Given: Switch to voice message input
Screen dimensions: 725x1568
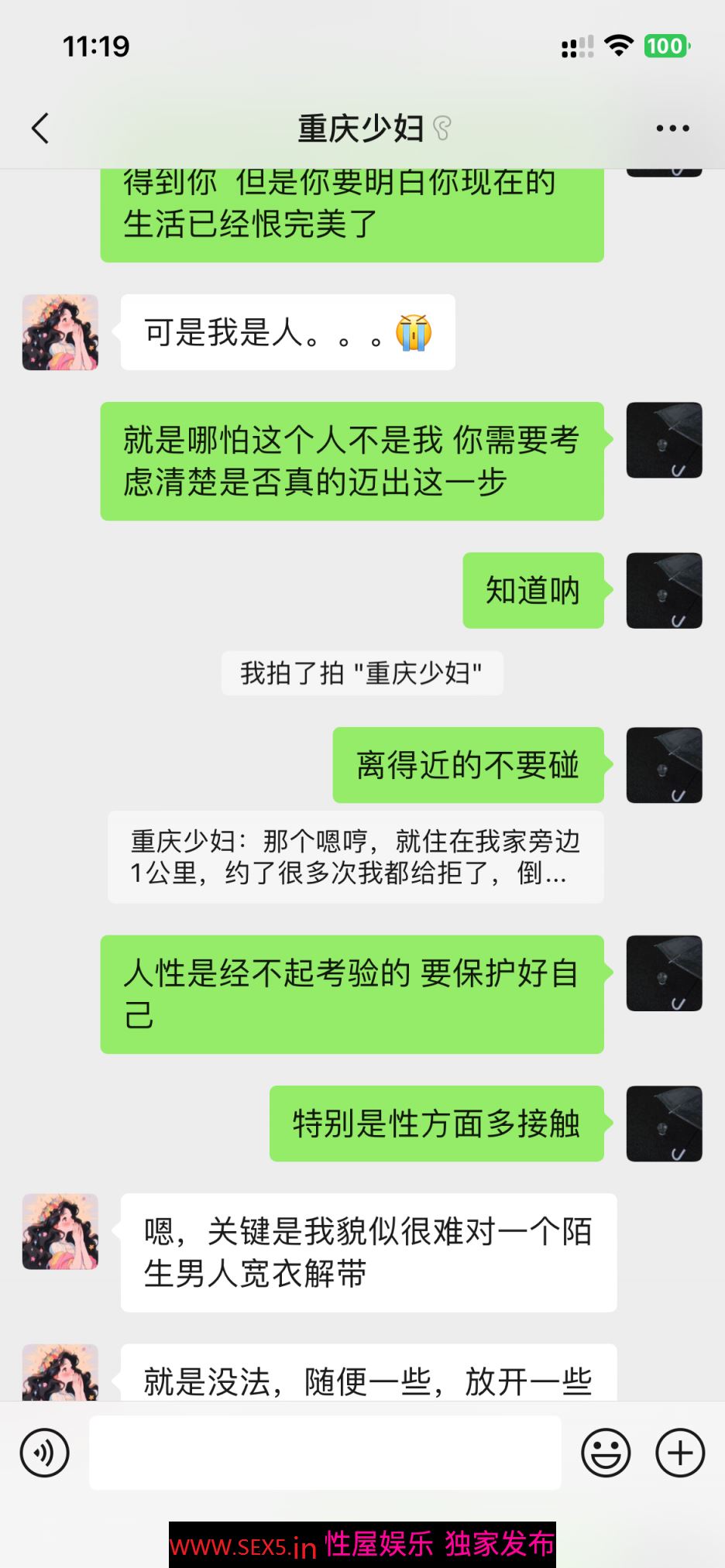Looking at the screenshot, I should click(x=45, y=1453).
